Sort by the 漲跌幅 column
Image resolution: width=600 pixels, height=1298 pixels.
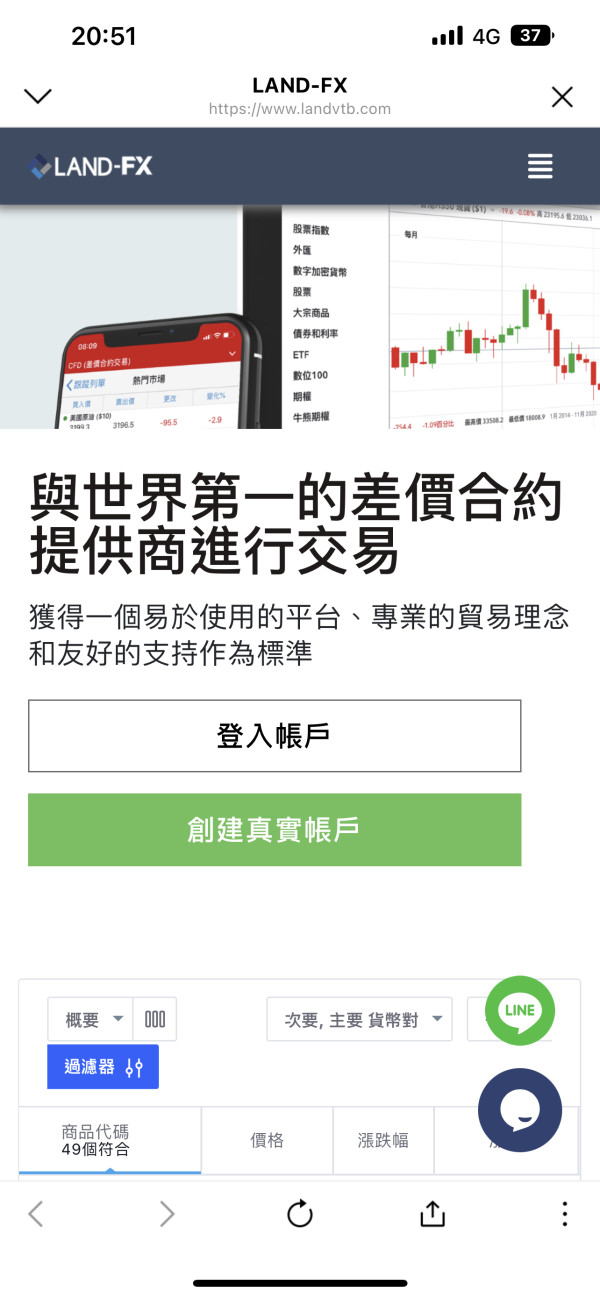click(x=383, y=1140)
